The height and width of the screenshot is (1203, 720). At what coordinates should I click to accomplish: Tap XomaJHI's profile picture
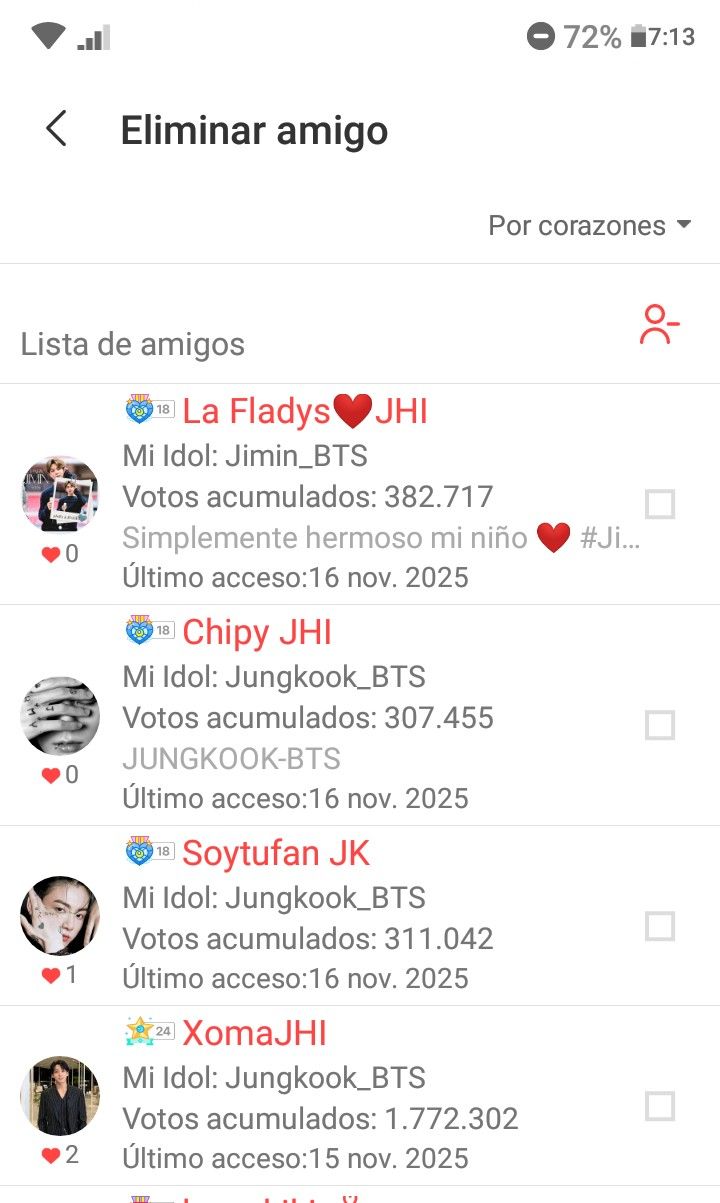pyautogui.click(x=60, y=1096)
